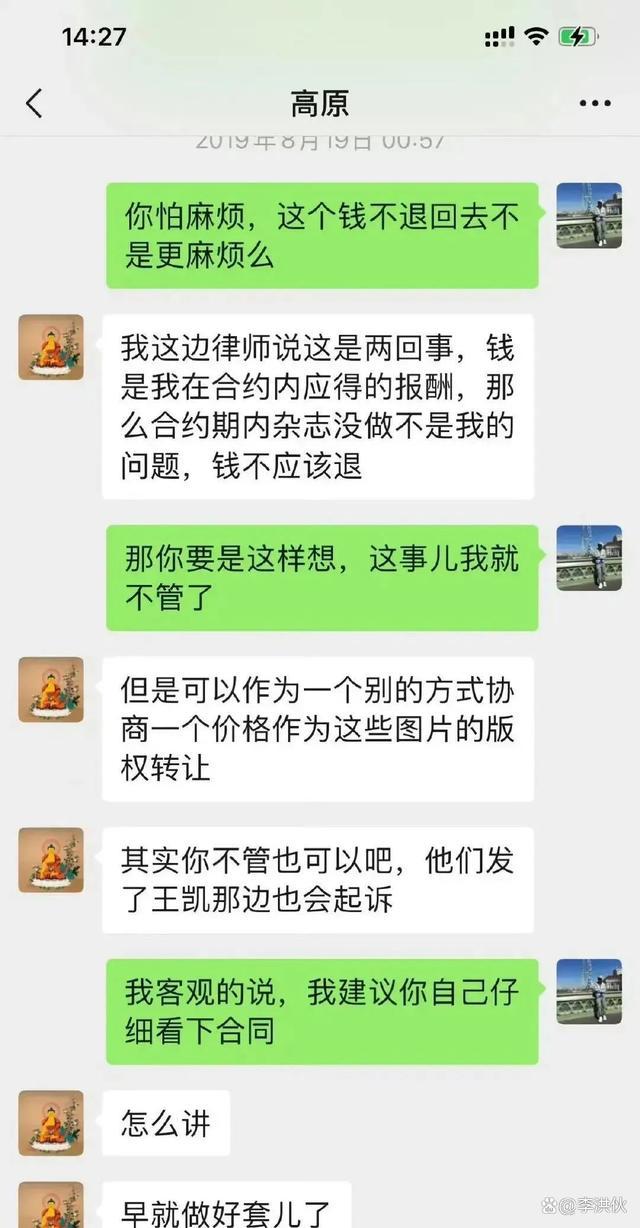Open sender's avatar beside "你怕麻烦" message
640x1228 pixels.
point(589,215)
